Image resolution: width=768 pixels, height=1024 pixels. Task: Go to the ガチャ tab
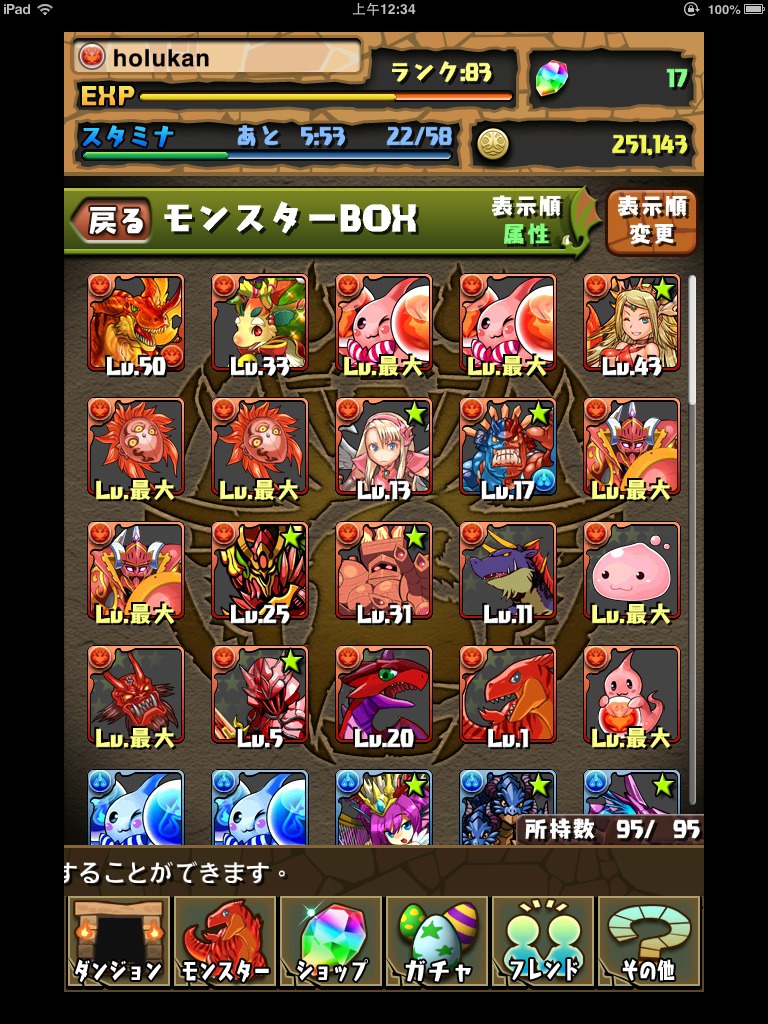click(x=438, y=943)
